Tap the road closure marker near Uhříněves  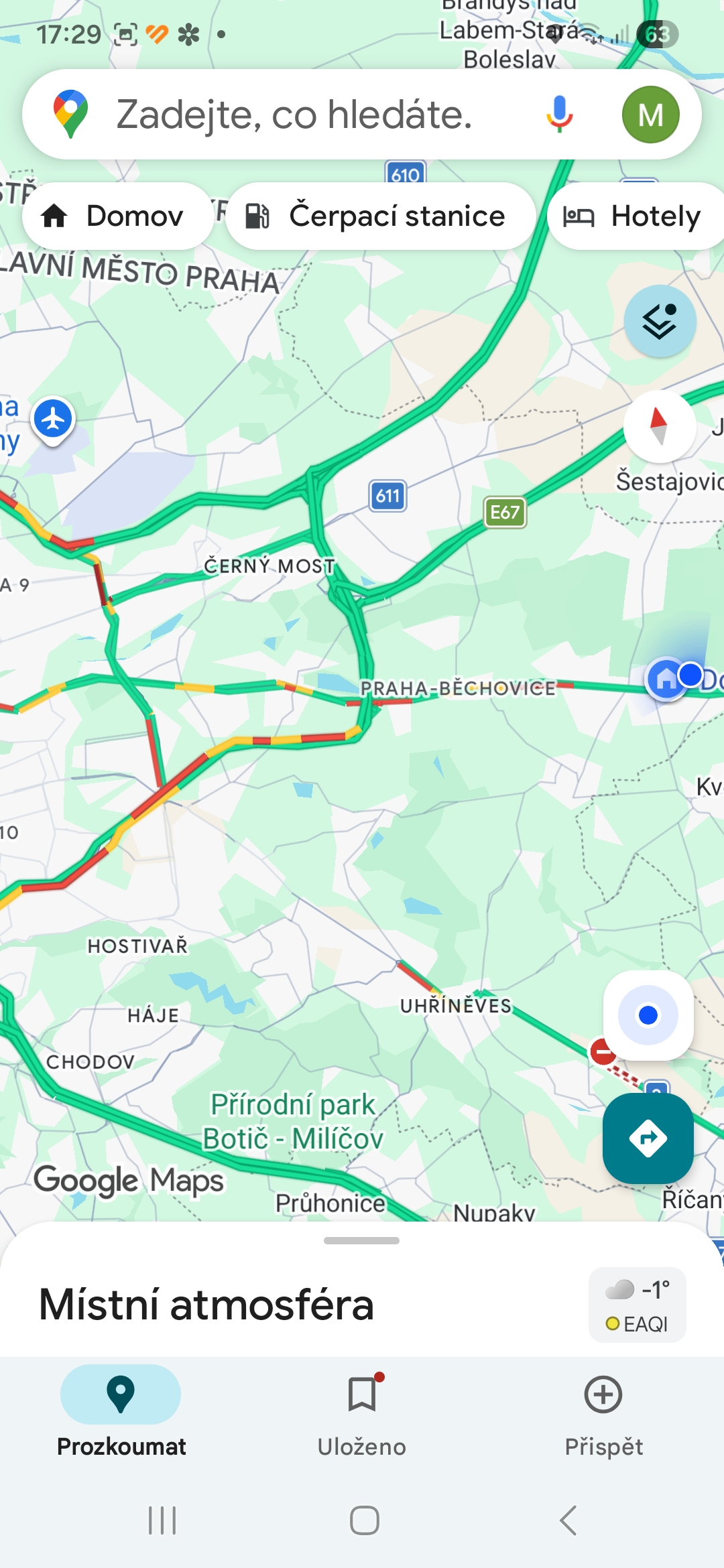click(x=602, y=1051)
